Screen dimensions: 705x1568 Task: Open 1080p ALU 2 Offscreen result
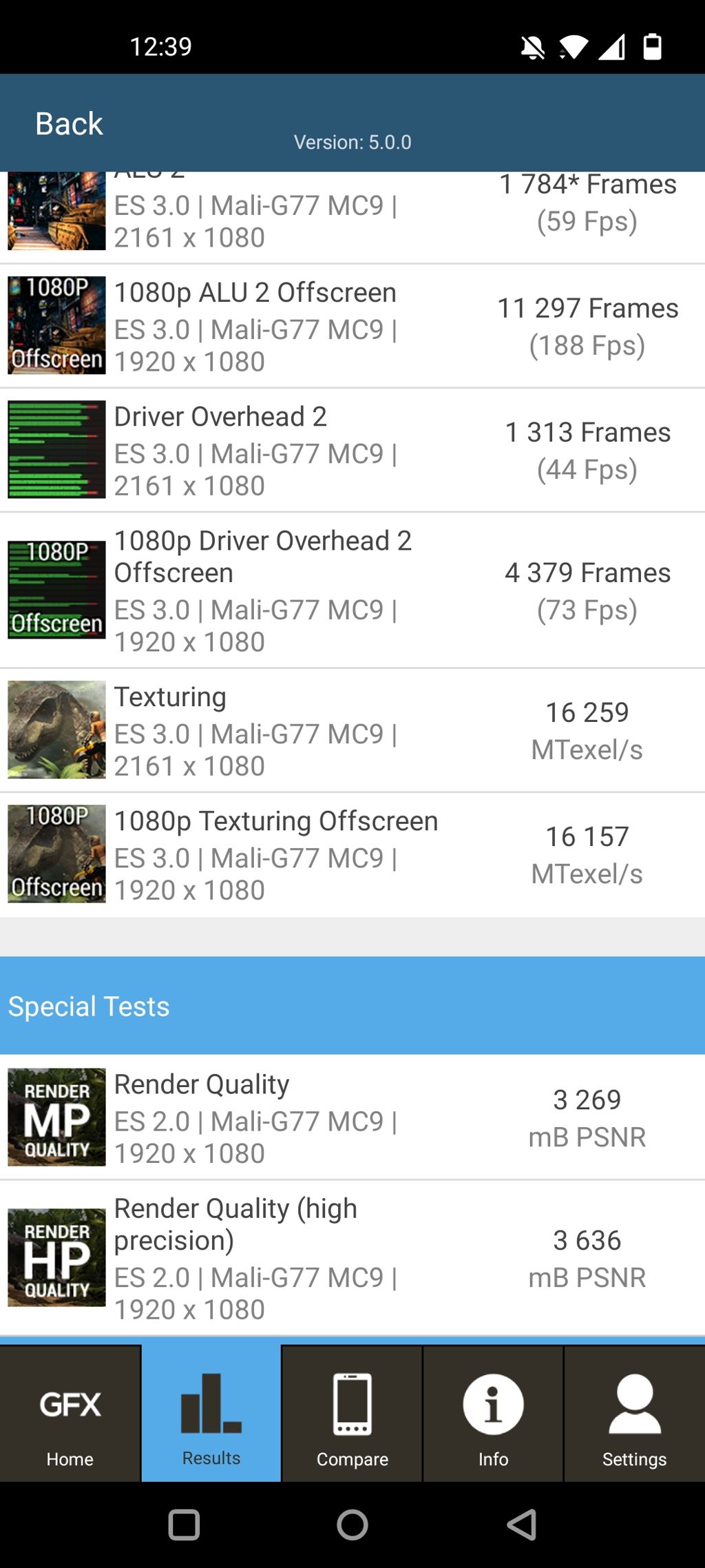tap(352, 326)
